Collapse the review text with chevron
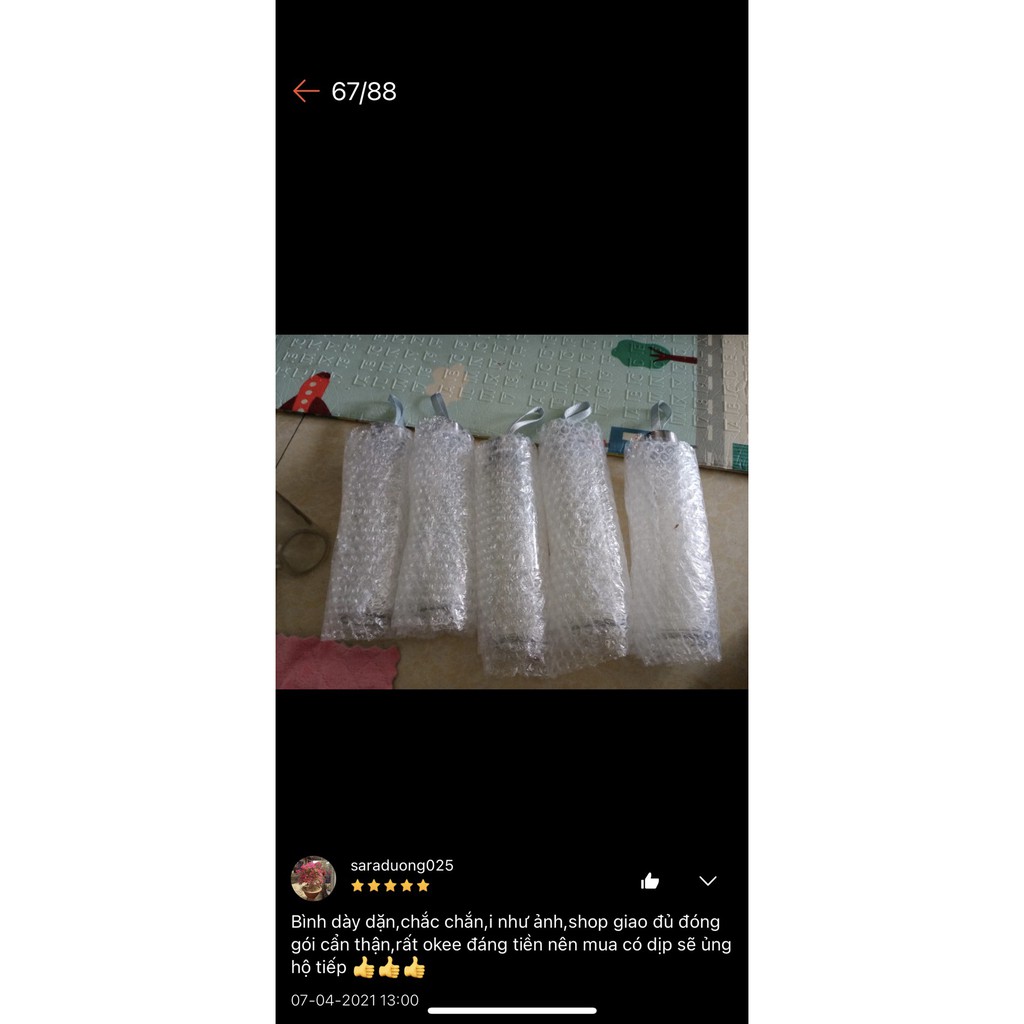 click(x=708, y=881)
